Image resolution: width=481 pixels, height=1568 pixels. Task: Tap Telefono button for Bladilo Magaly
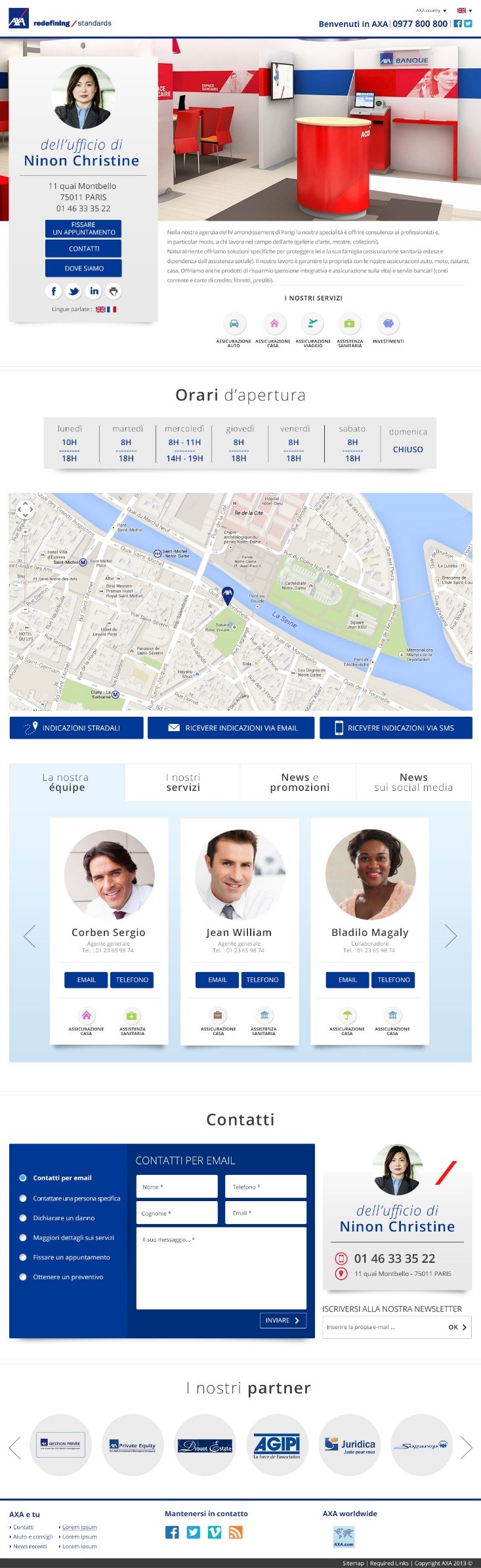[394, 980]
